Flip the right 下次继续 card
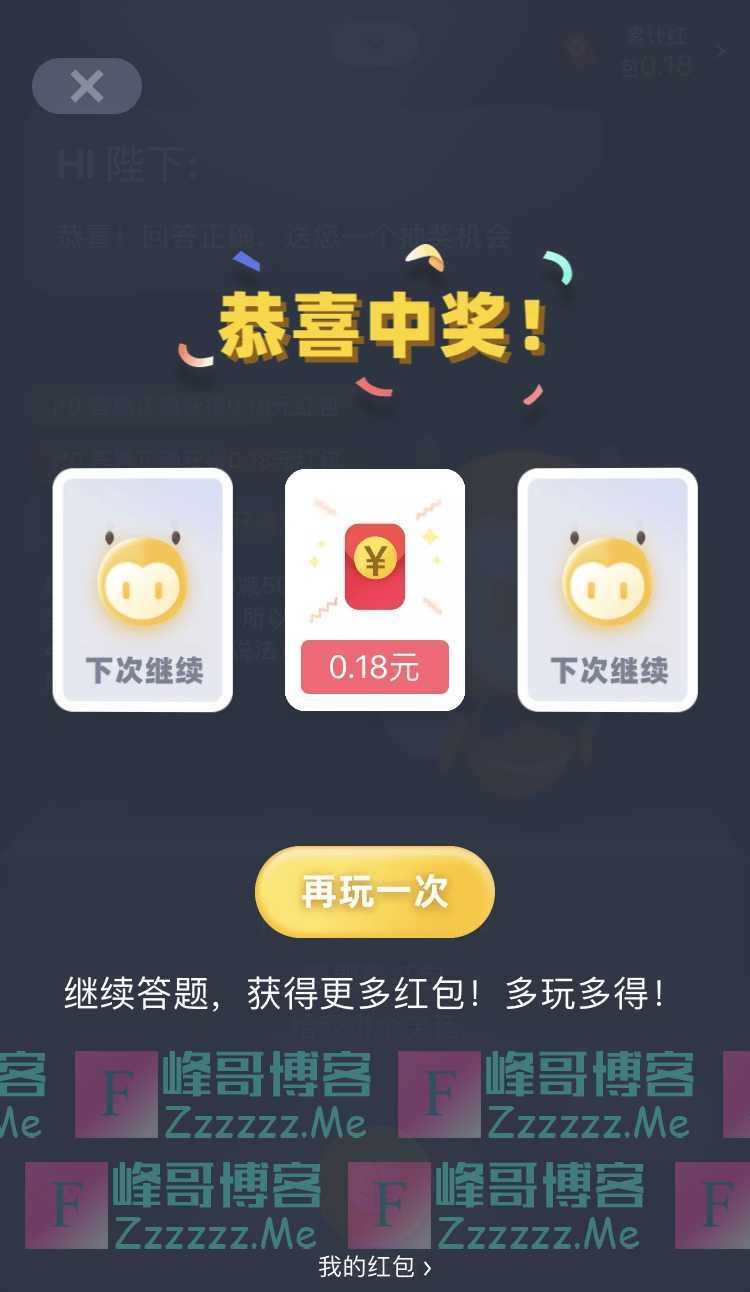Screen dimensions: 750x1292 [606, 590]
